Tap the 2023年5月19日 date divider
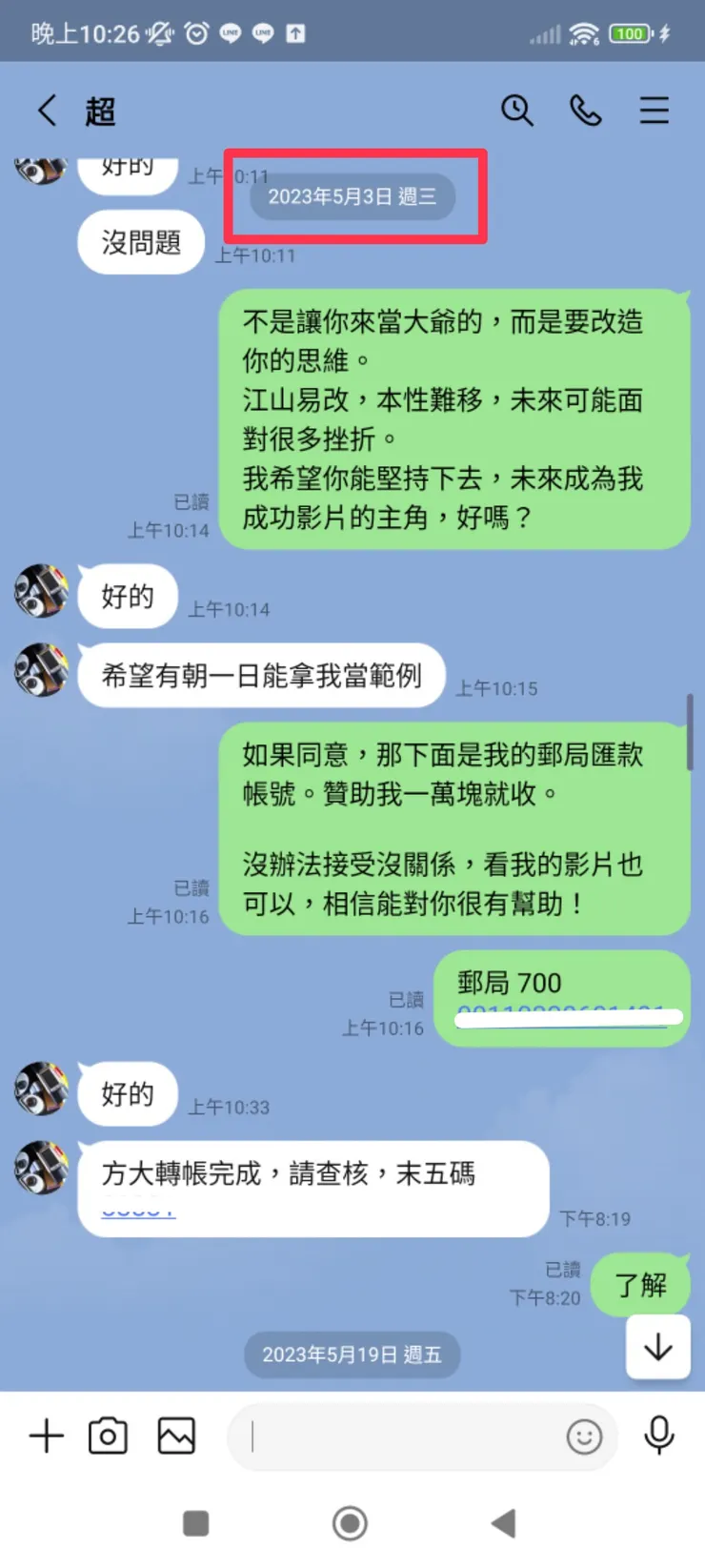Viewport: 705px width, 1568px height. (x=352, y=1354)
